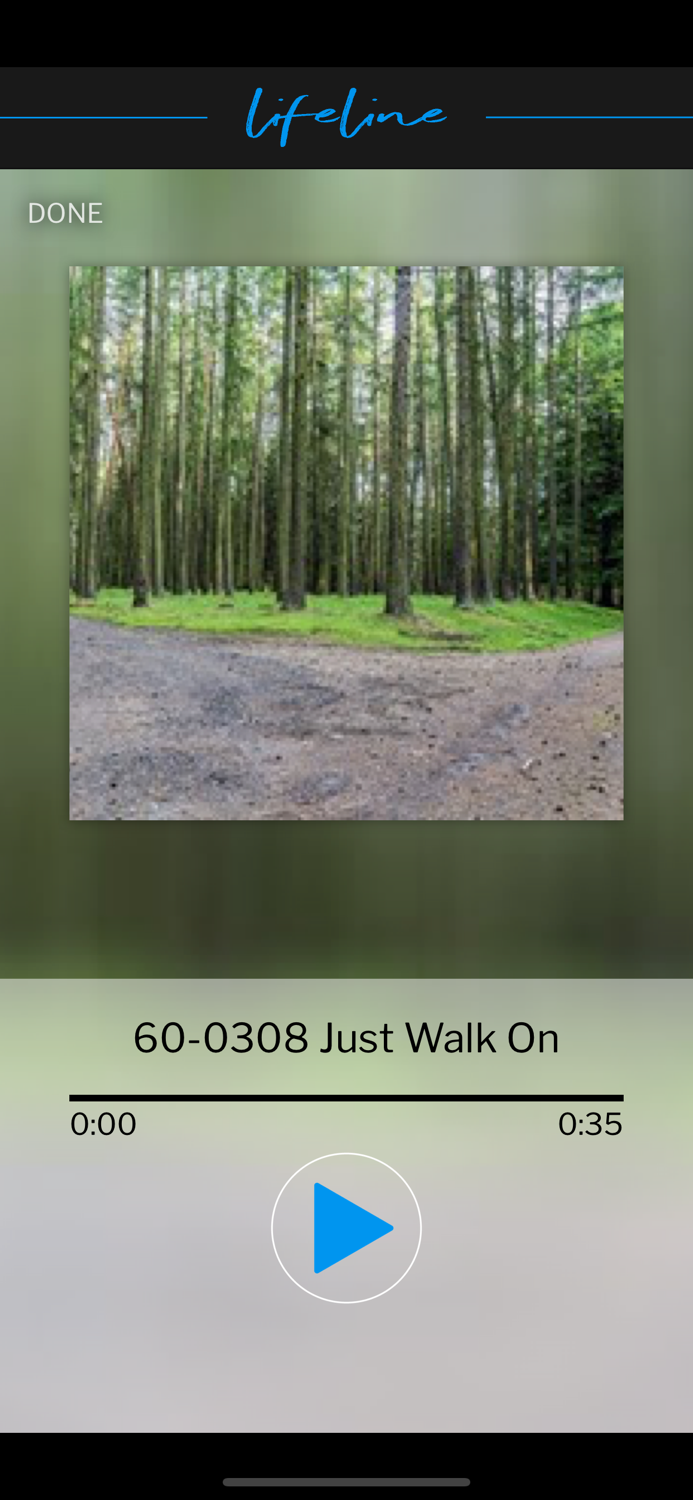Play the Just Walk On audio clip
Screen dimensions: 693x1500
346,1228
